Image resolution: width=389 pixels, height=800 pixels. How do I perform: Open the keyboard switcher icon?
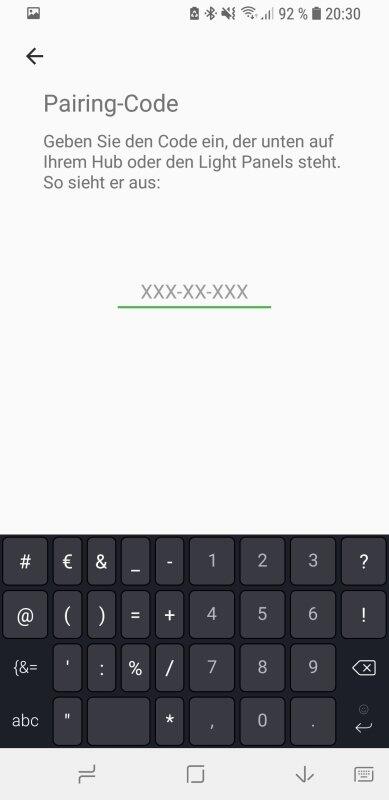363,774
